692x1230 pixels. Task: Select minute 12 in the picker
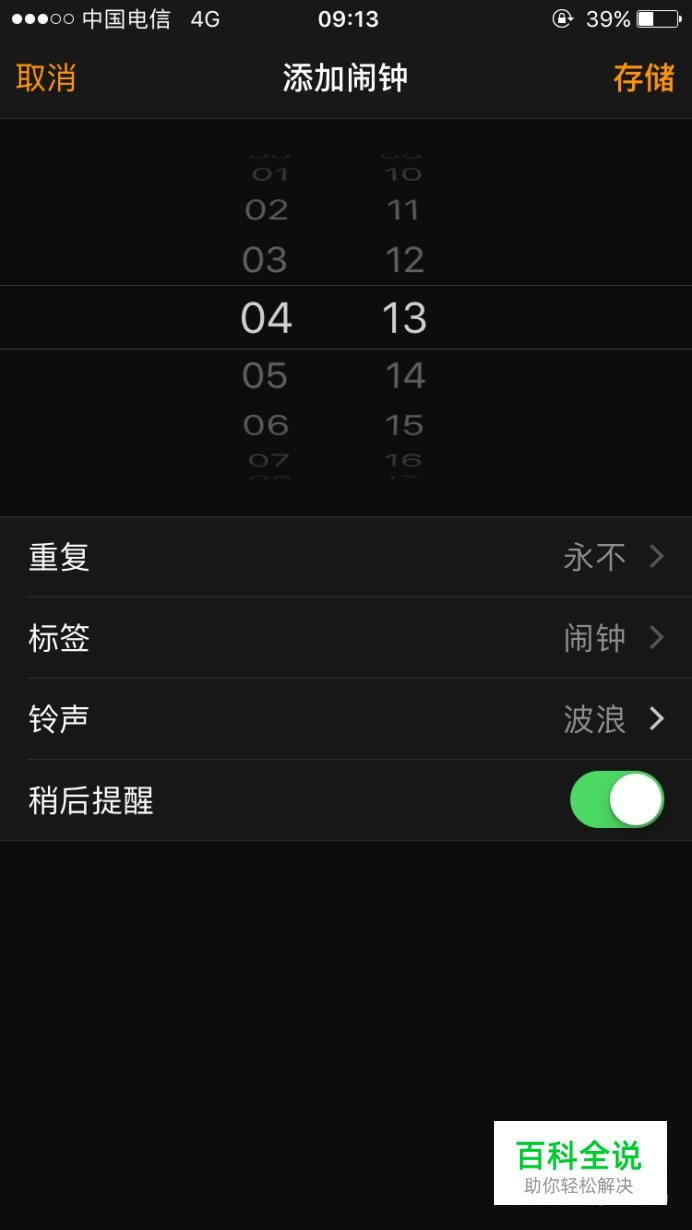click(405, 260)
